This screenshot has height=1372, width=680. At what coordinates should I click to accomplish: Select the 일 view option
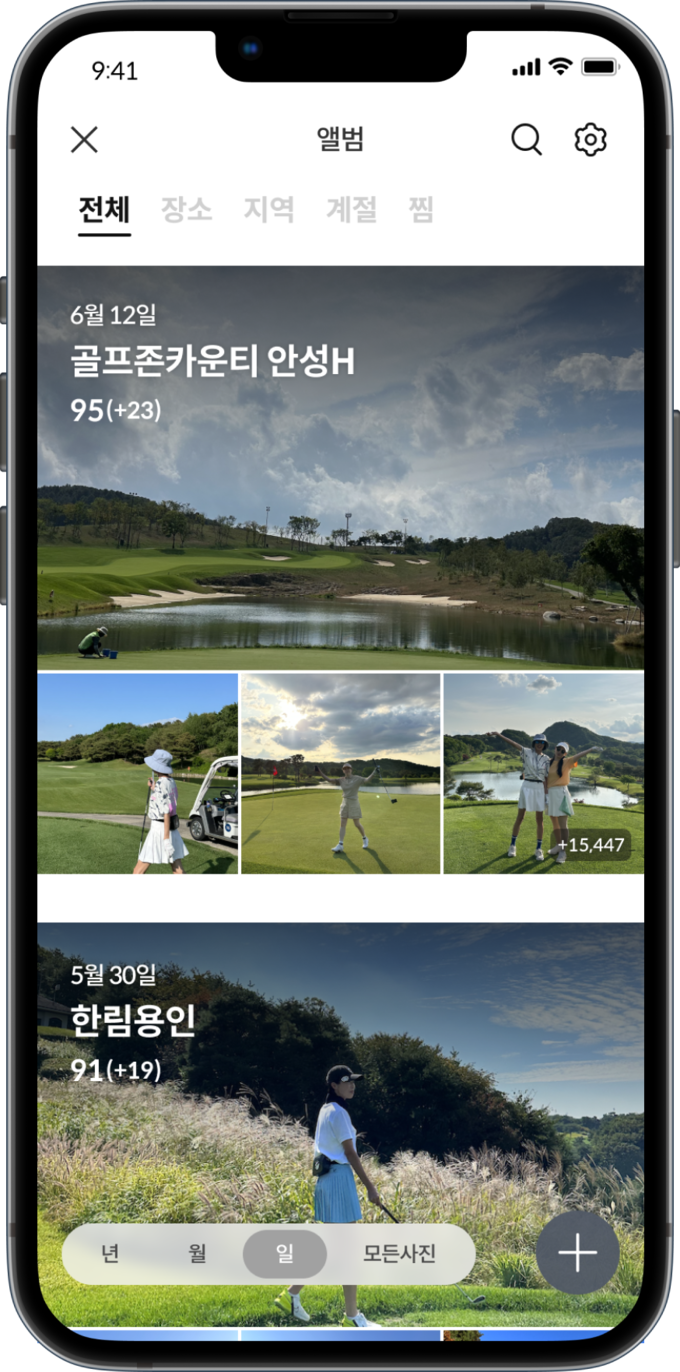[x=285, y=1254]
